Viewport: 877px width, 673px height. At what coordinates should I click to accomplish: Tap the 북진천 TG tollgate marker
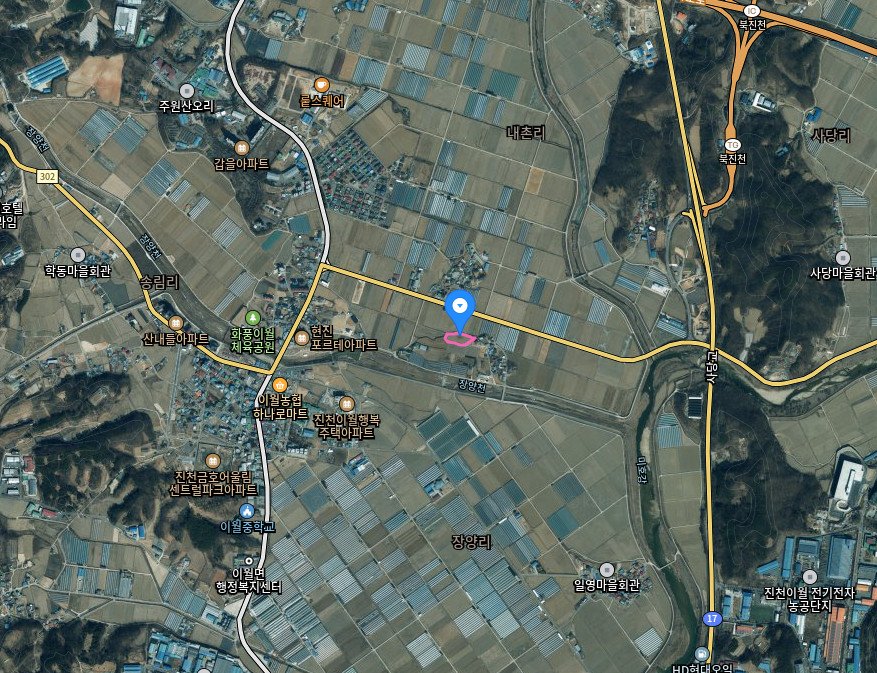tap(732, 143)
